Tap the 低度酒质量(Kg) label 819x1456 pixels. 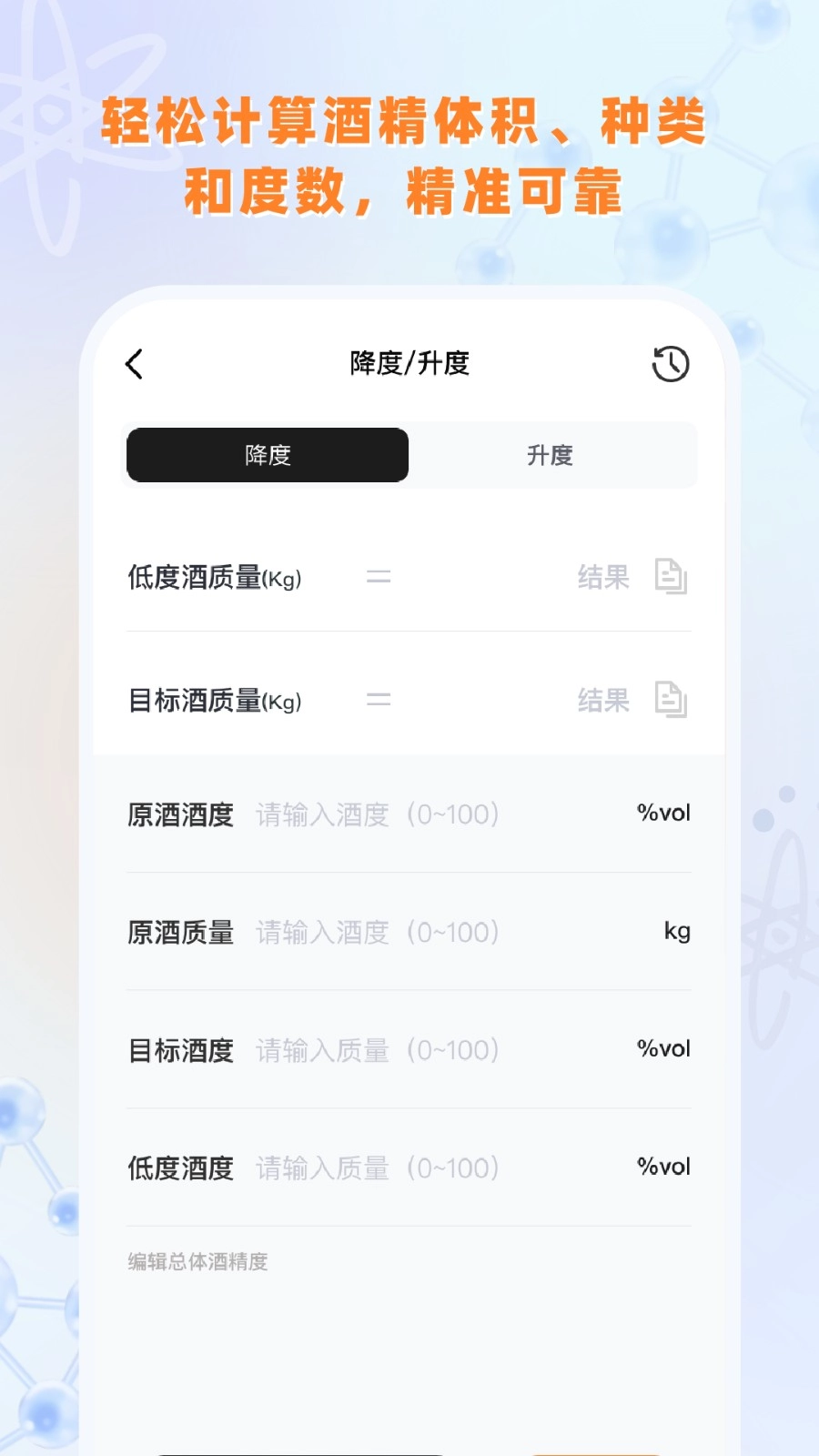tap(215, 577)
